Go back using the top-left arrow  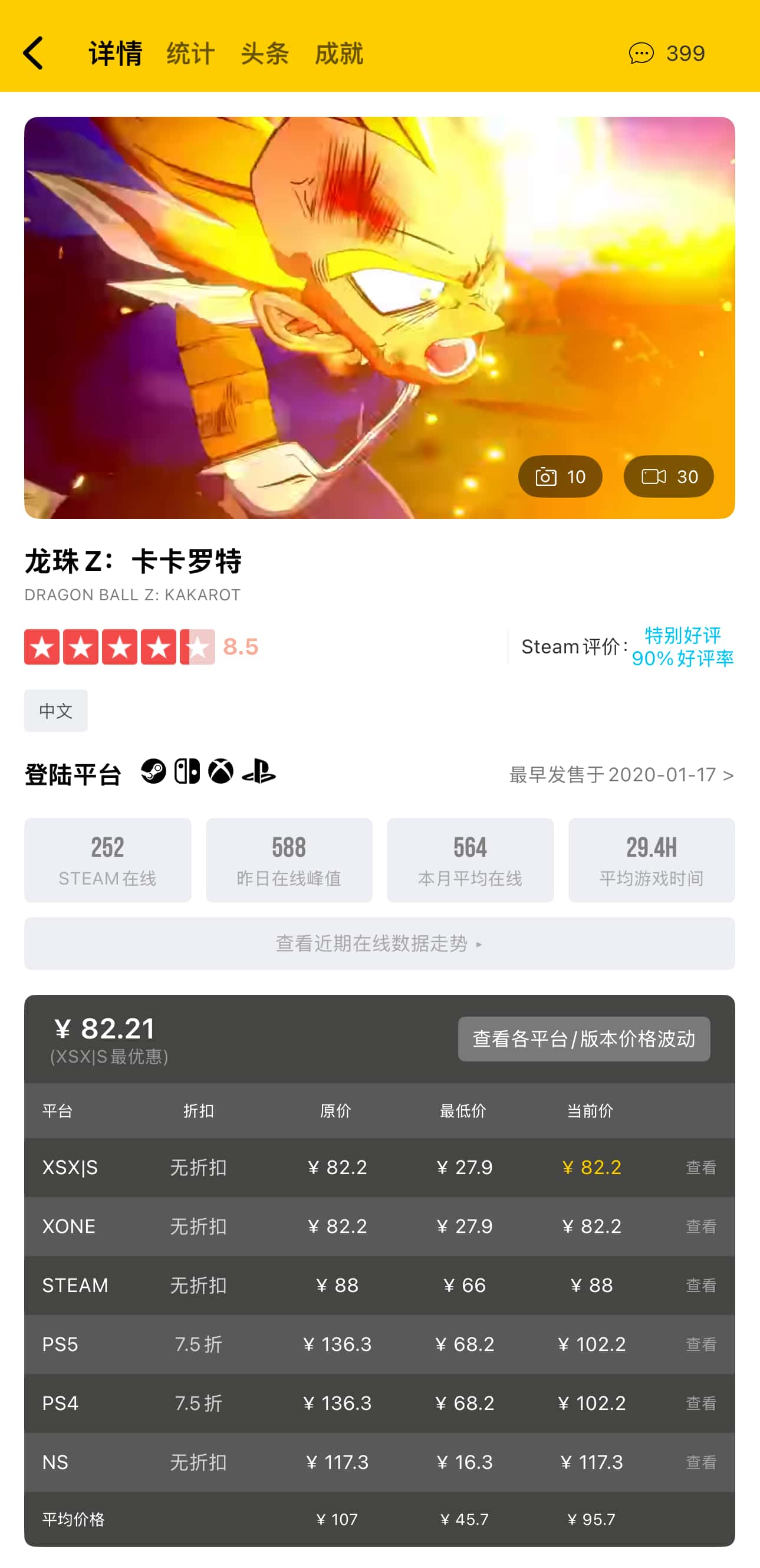[x=34, y=54]
